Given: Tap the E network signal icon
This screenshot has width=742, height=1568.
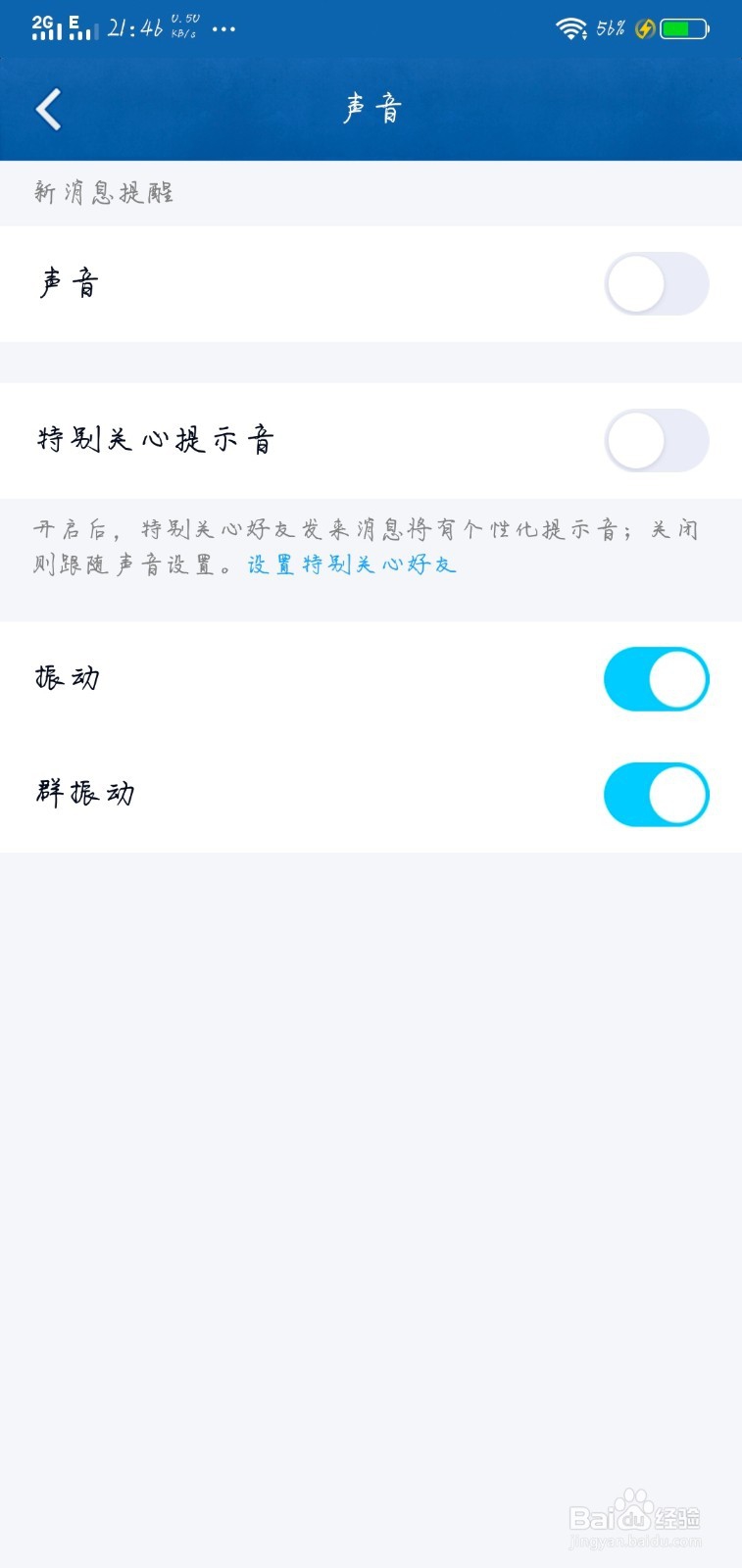Looking at the screenshot, I should pyautogui.click(x=82, y=26).
